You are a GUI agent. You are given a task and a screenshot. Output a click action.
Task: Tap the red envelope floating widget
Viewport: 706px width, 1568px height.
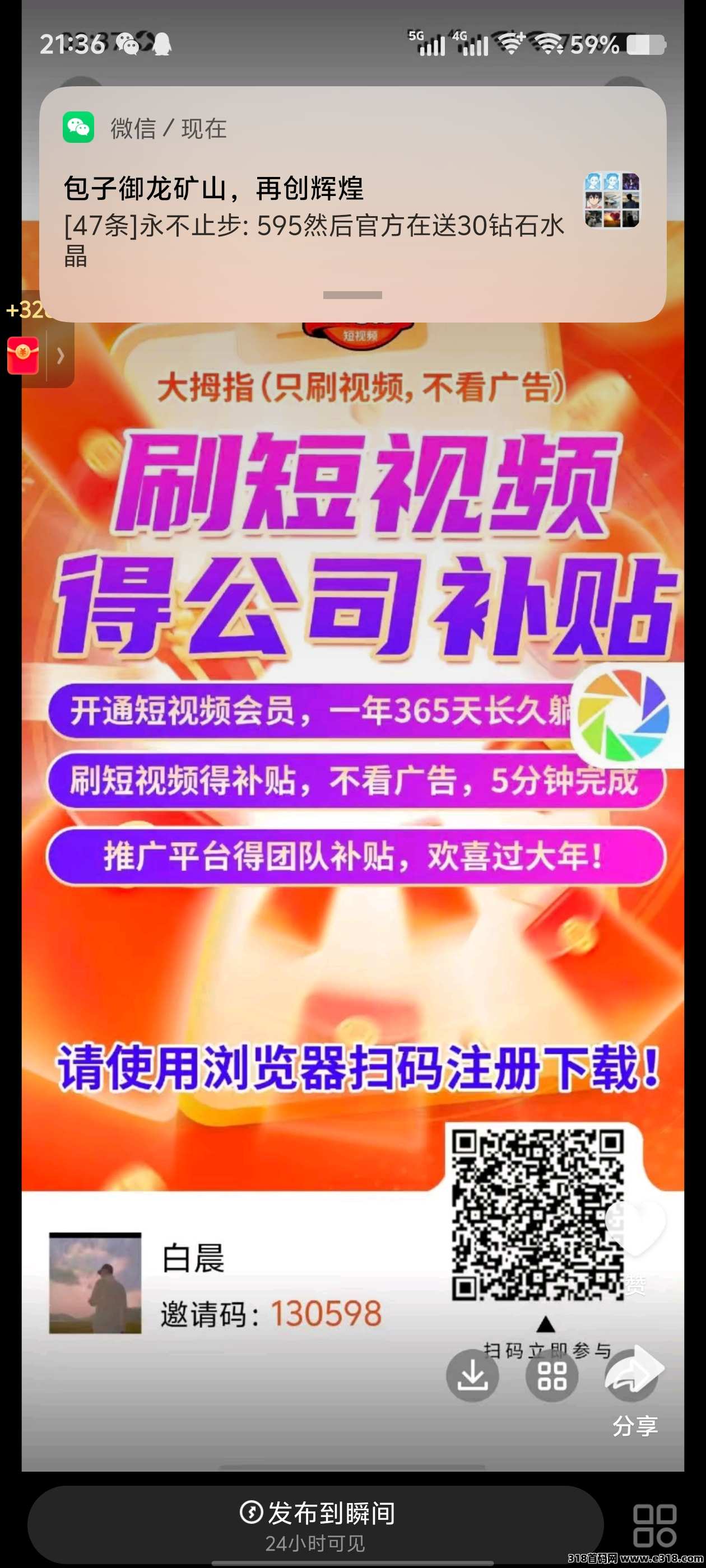pyautogui.click(x=23, y=356)
